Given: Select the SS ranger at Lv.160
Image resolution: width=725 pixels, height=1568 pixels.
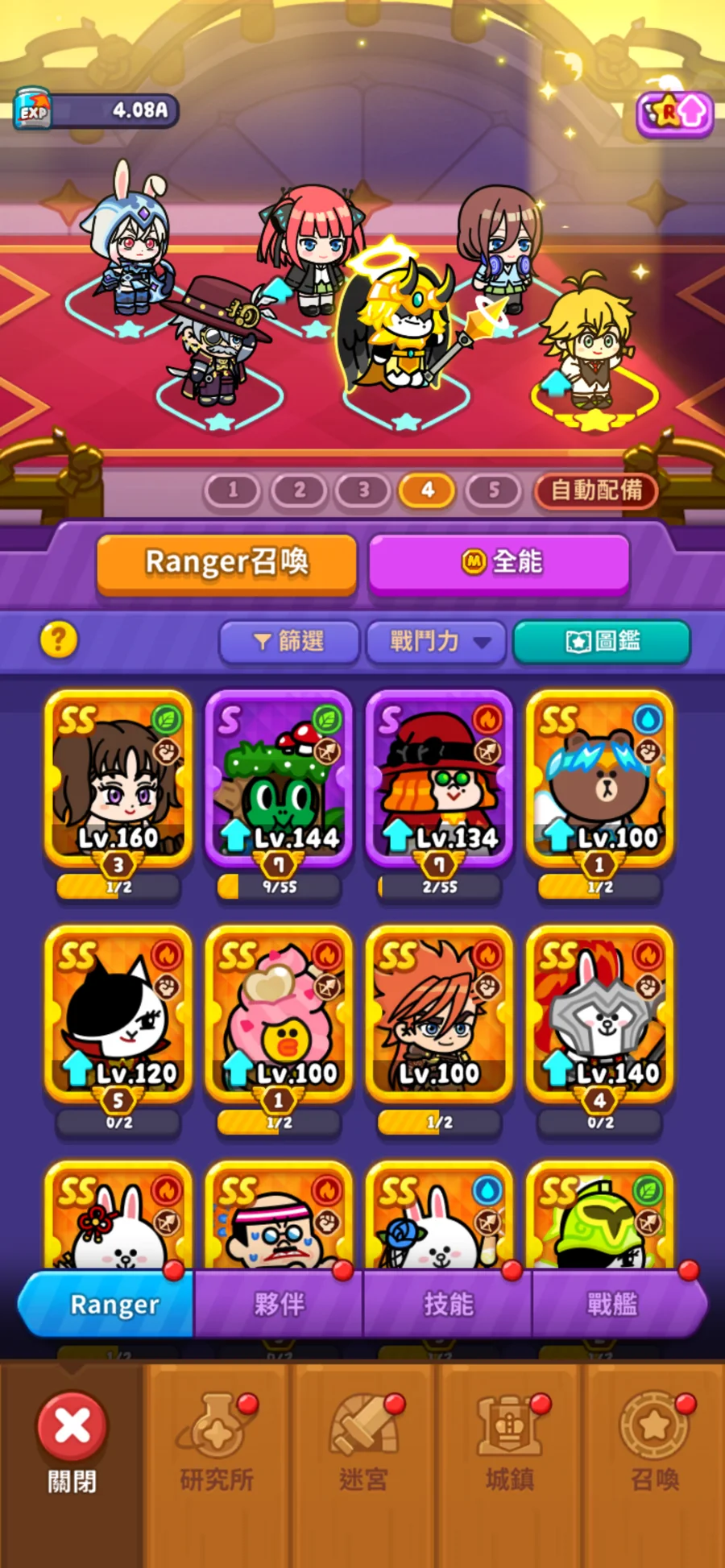Looking at the screenshot, I should point(118,780).
